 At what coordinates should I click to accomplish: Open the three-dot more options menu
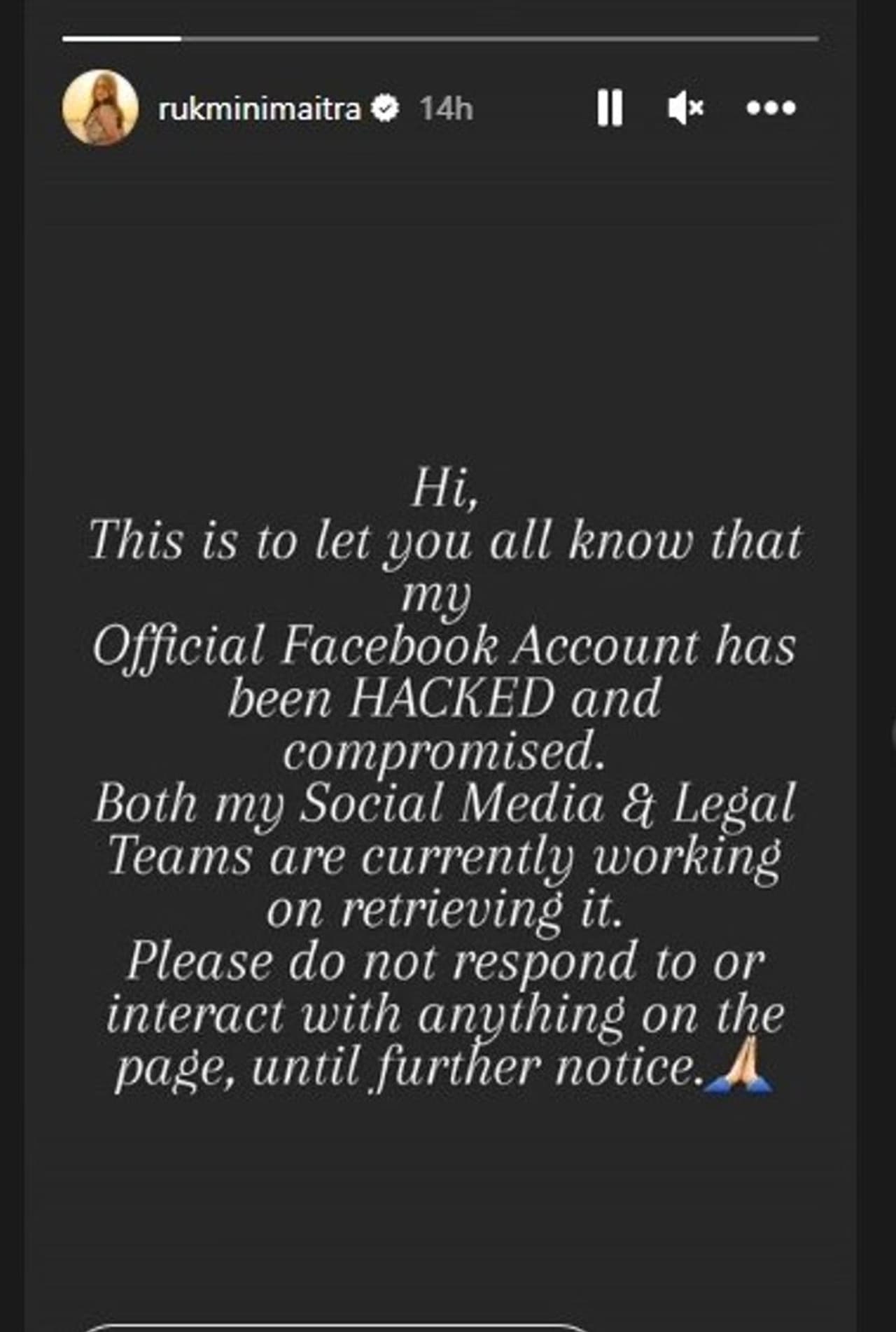tap(771, 108)
